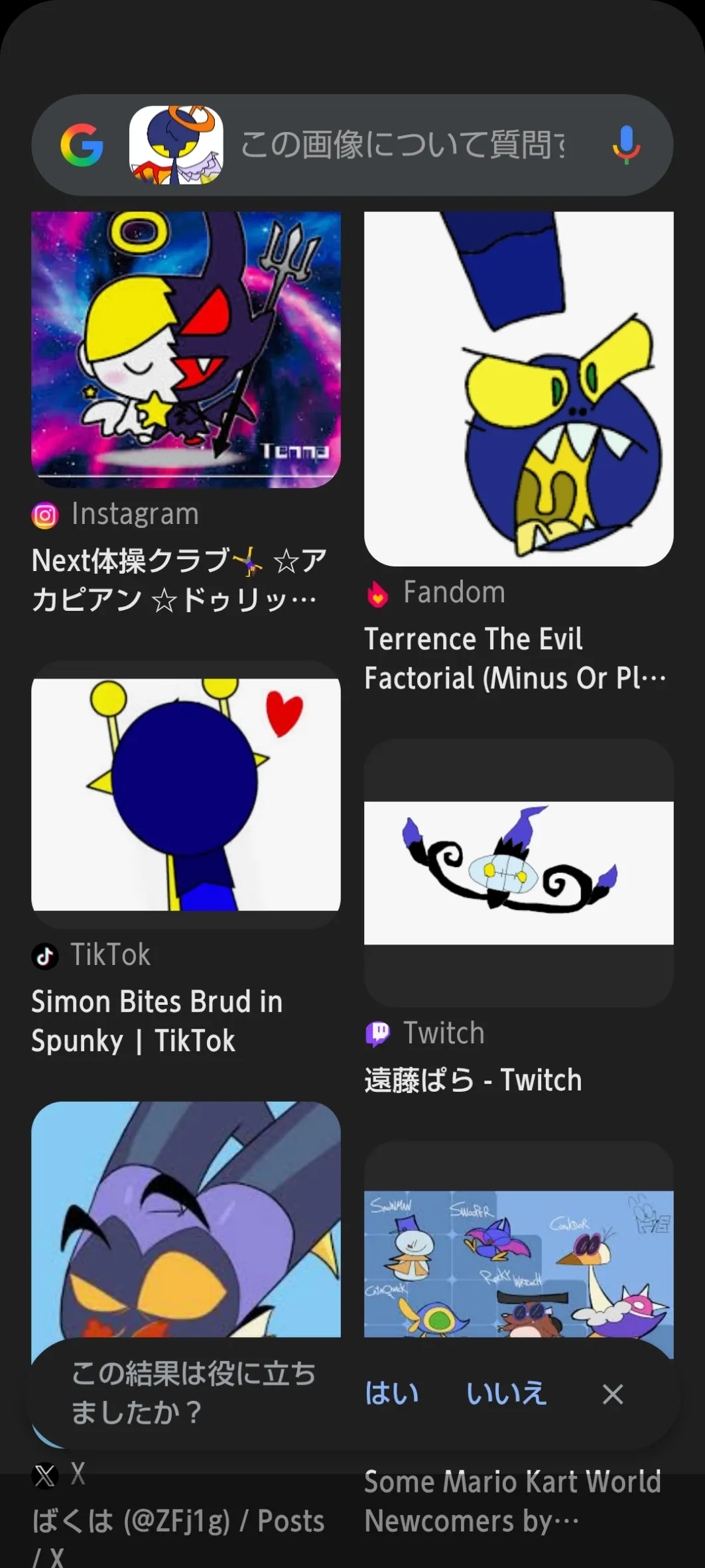Screen dimensions: 705x1568
Task: Open the Twitch 遠藤ぱら result
Action: [x=519, y=873]
